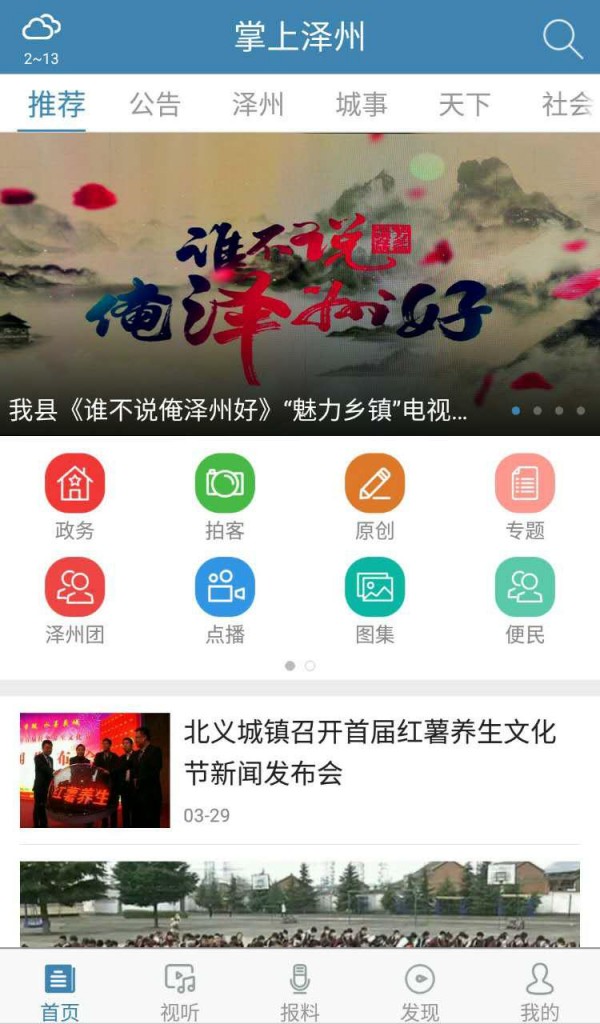Image resolution: width=600 pixels, height=1024 pixels.
Task: Switch to the 泽州 tab
Action: (x=258, y=104)
